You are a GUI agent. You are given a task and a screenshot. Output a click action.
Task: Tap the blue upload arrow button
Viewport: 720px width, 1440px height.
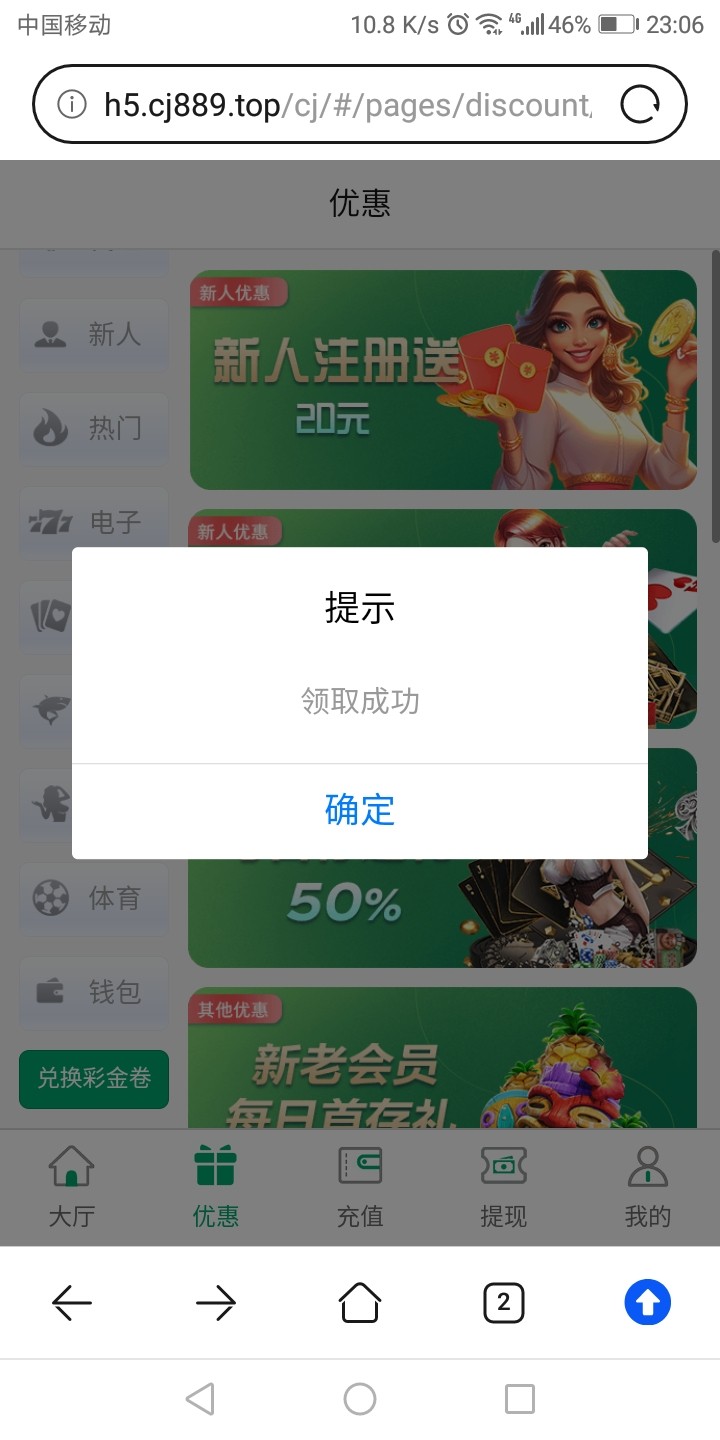(x=647, y=1302)
